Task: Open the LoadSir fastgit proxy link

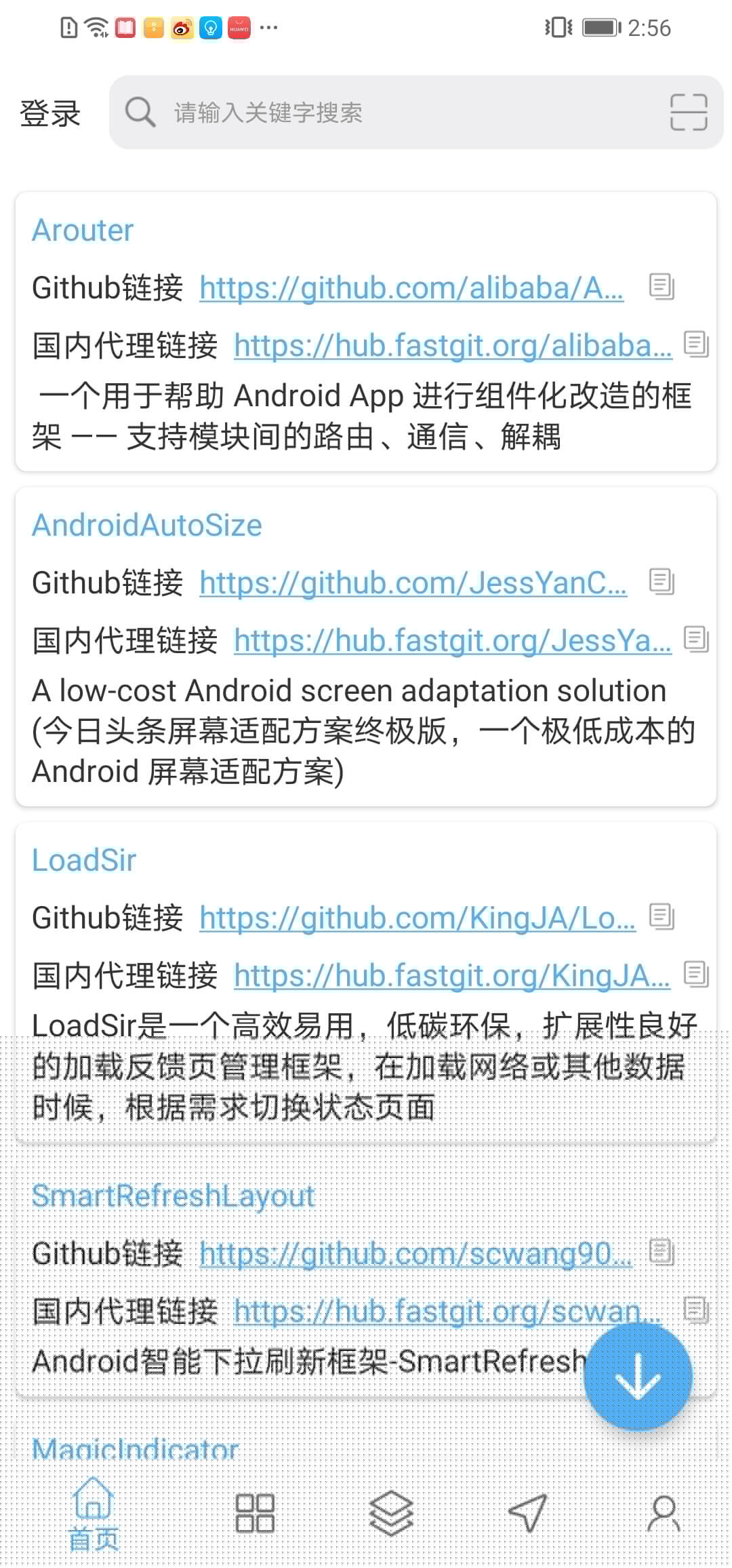Action: [x=452, y=975]
